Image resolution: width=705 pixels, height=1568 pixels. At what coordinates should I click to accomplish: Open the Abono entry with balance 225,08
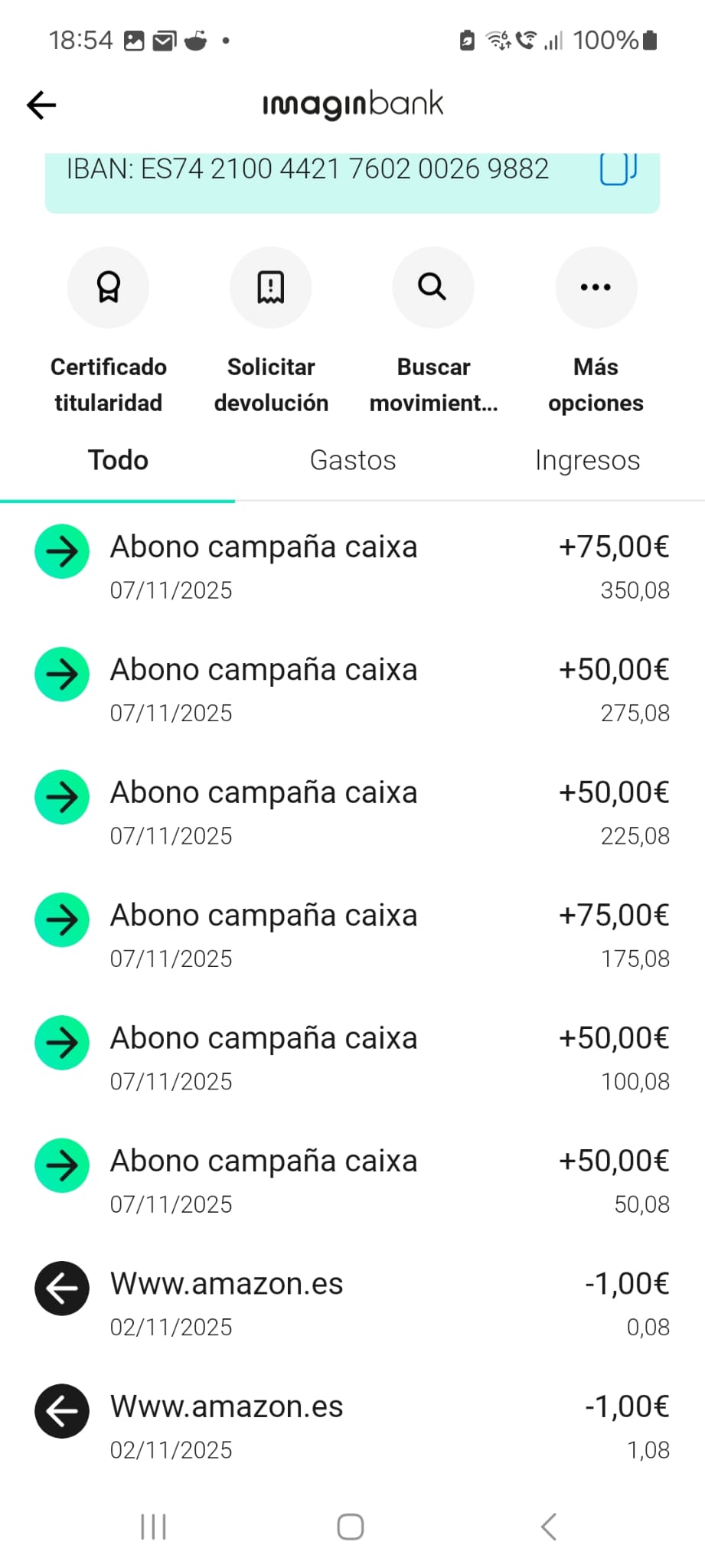tap(352, 813)
